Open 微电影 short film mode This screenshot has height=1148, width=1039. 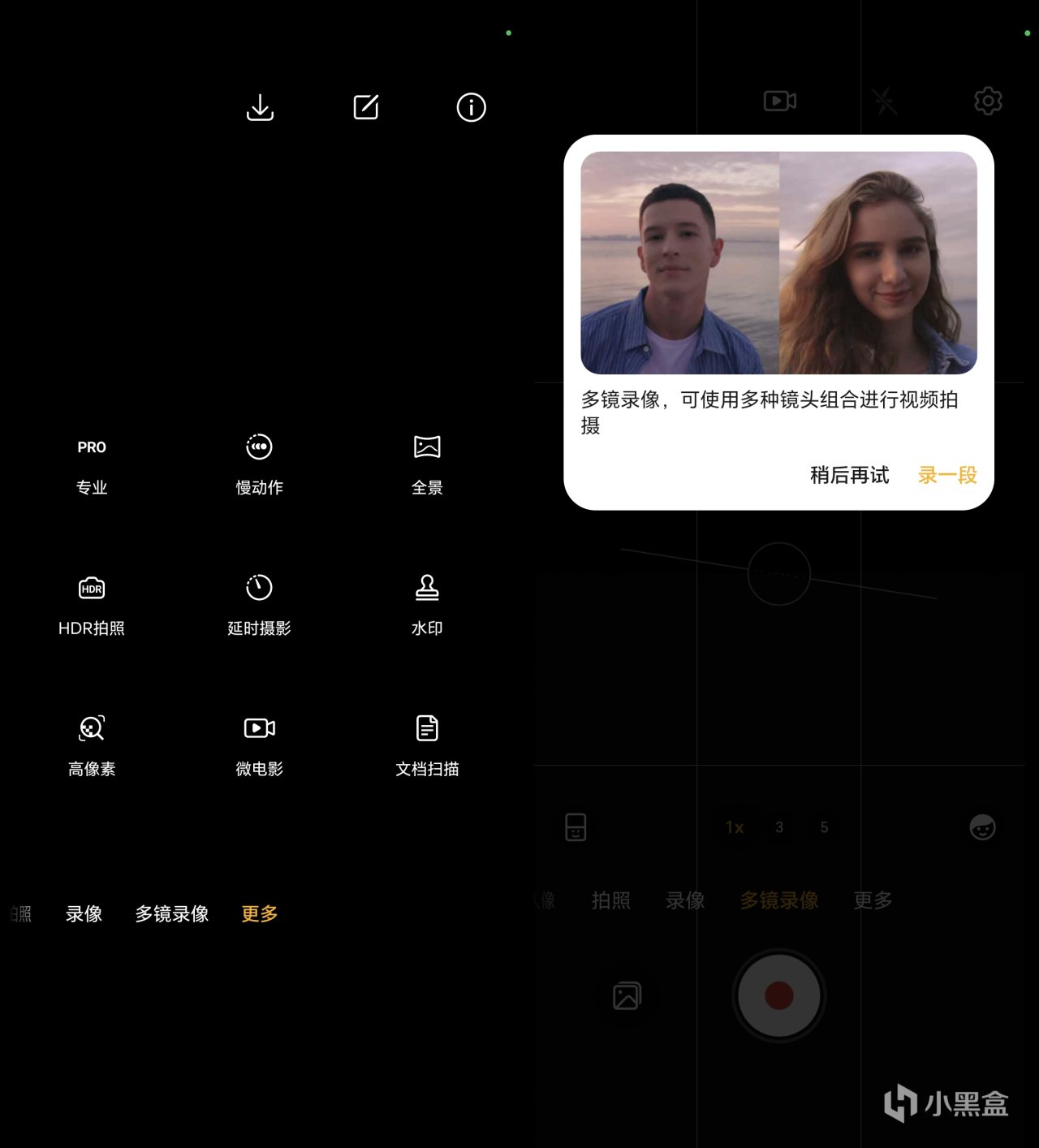coord(259,745)
